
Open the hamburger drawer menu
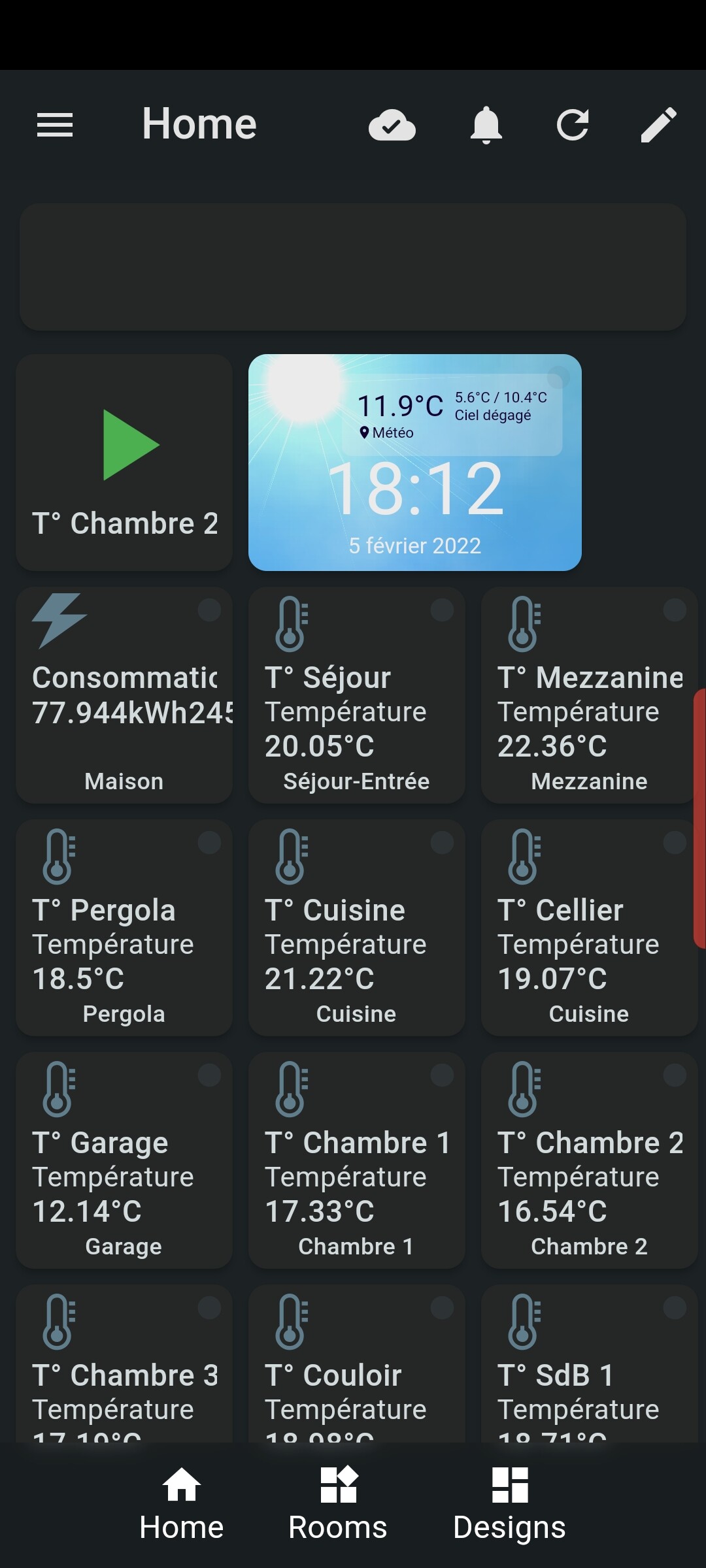tap(55, 125)
